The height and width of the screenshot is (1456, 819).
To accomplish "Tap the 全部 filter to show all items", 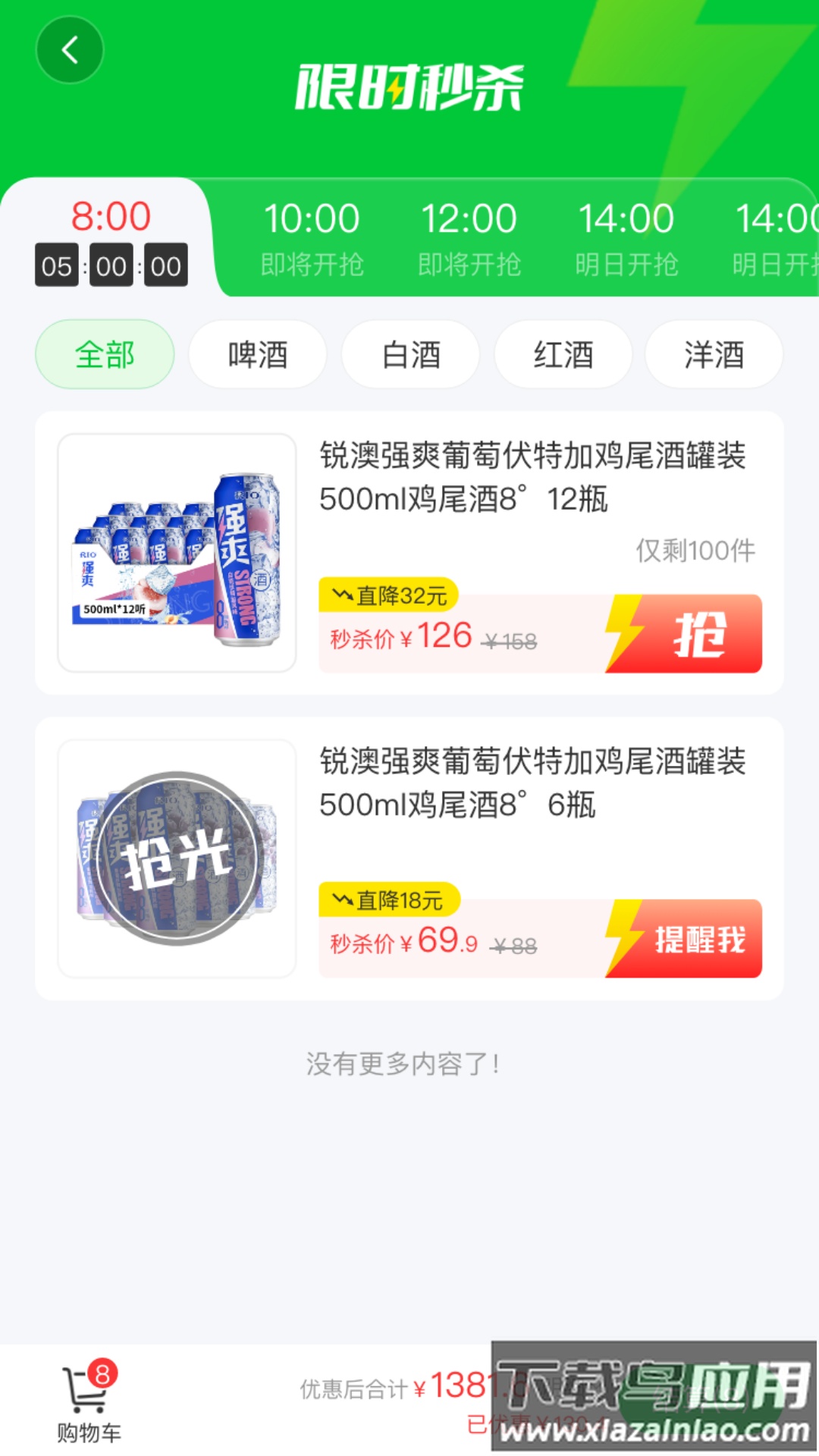I will coord(104,354).
